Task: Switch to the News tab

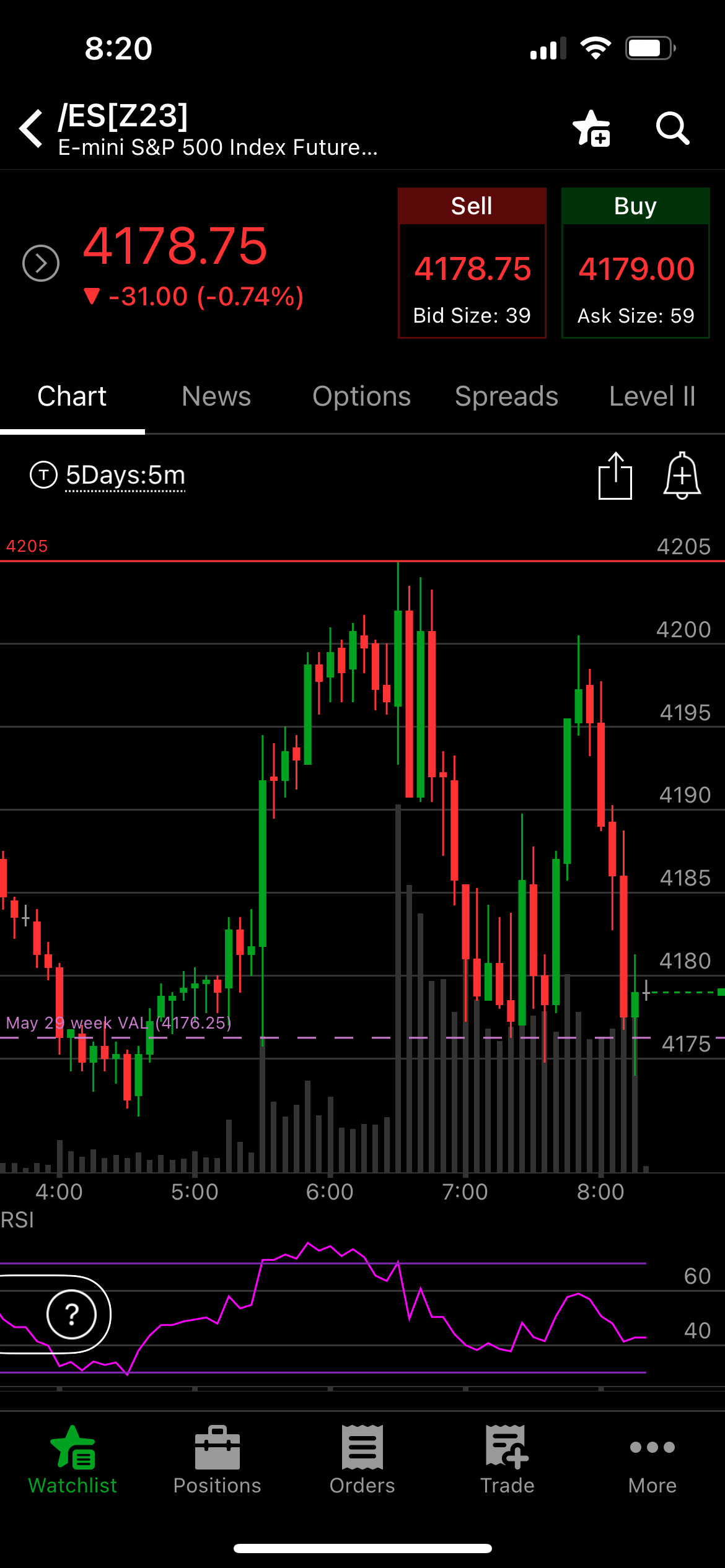Action: 216,396
